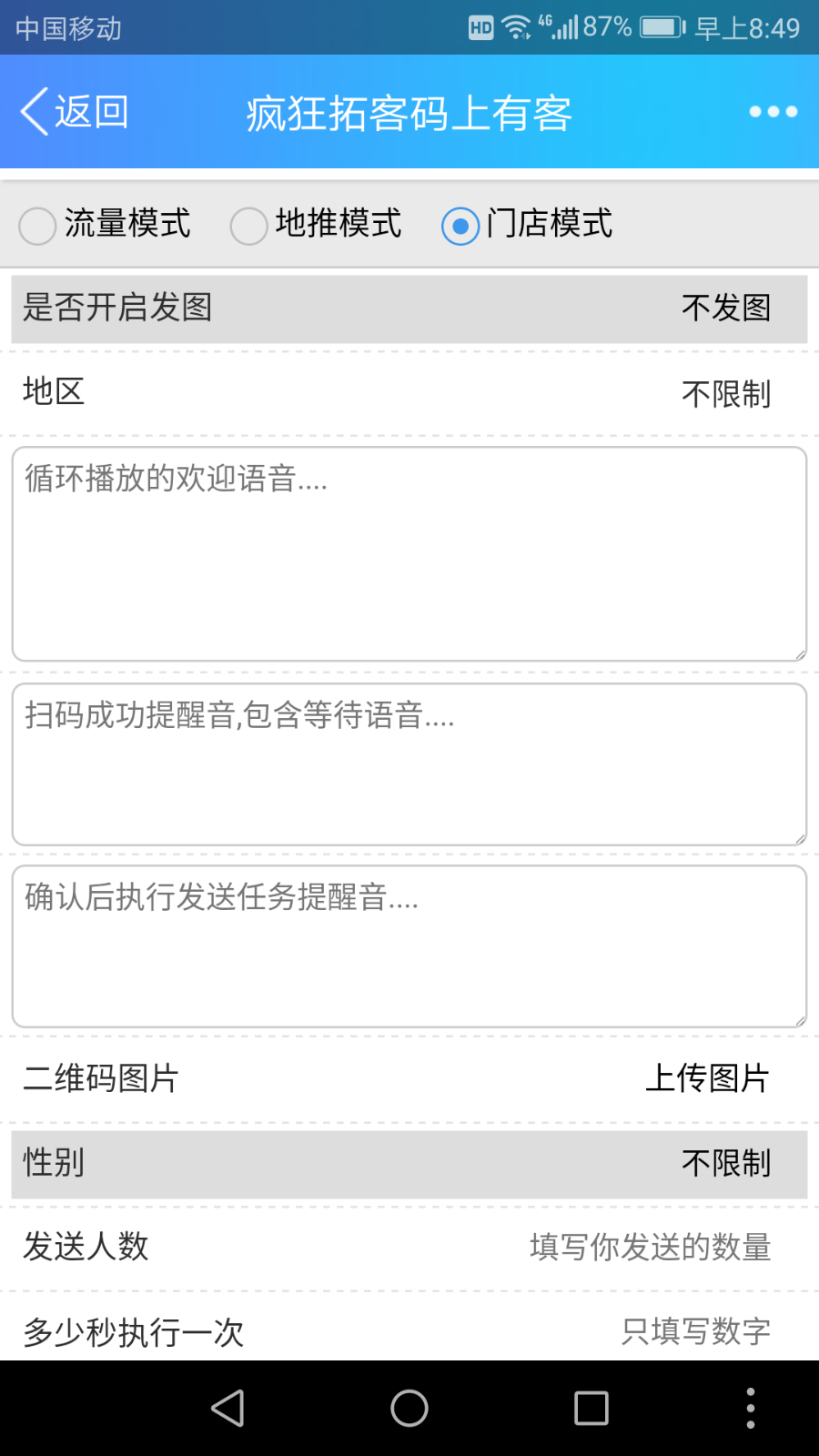
Task: Open the recent apps view
Action: pyautogui.click(x=591, y=1408)
